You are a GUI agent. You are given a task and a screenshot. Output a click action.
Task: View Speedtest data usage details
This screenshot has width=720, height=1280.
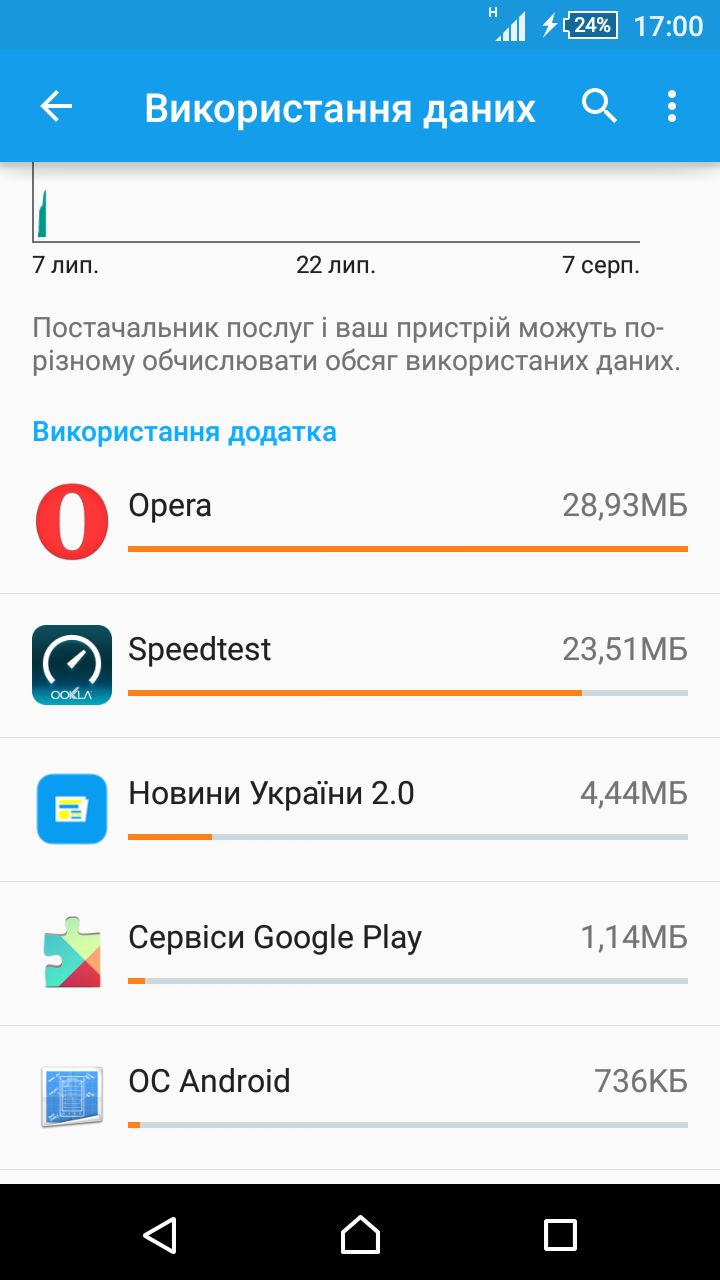360,666
